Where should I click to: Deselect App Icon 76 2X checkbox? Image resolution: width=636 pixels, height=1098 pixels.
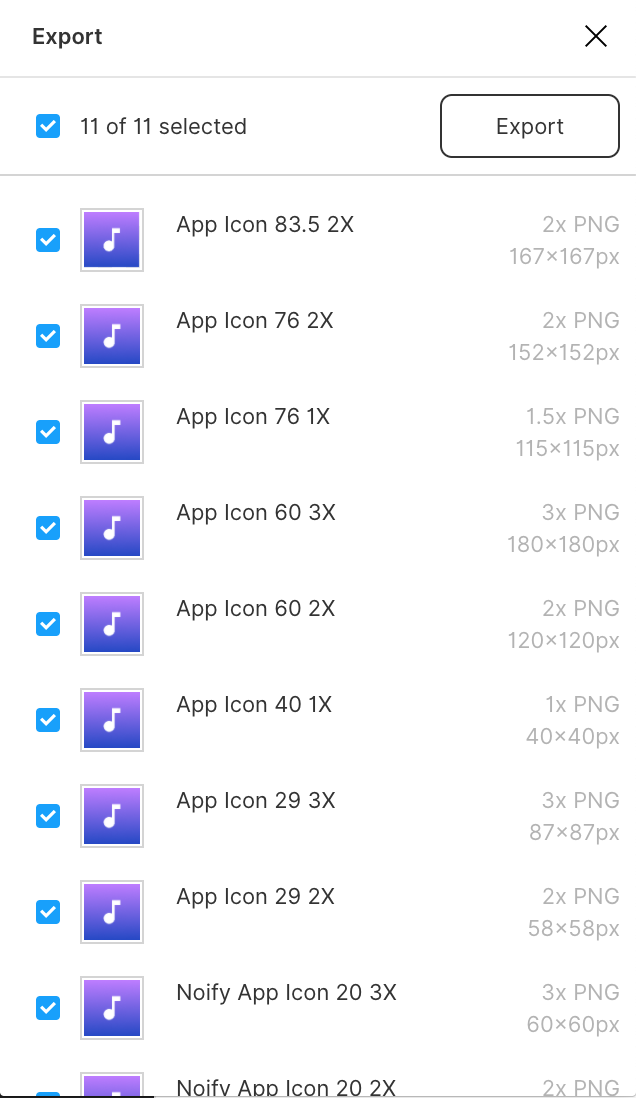pos(48,336)
